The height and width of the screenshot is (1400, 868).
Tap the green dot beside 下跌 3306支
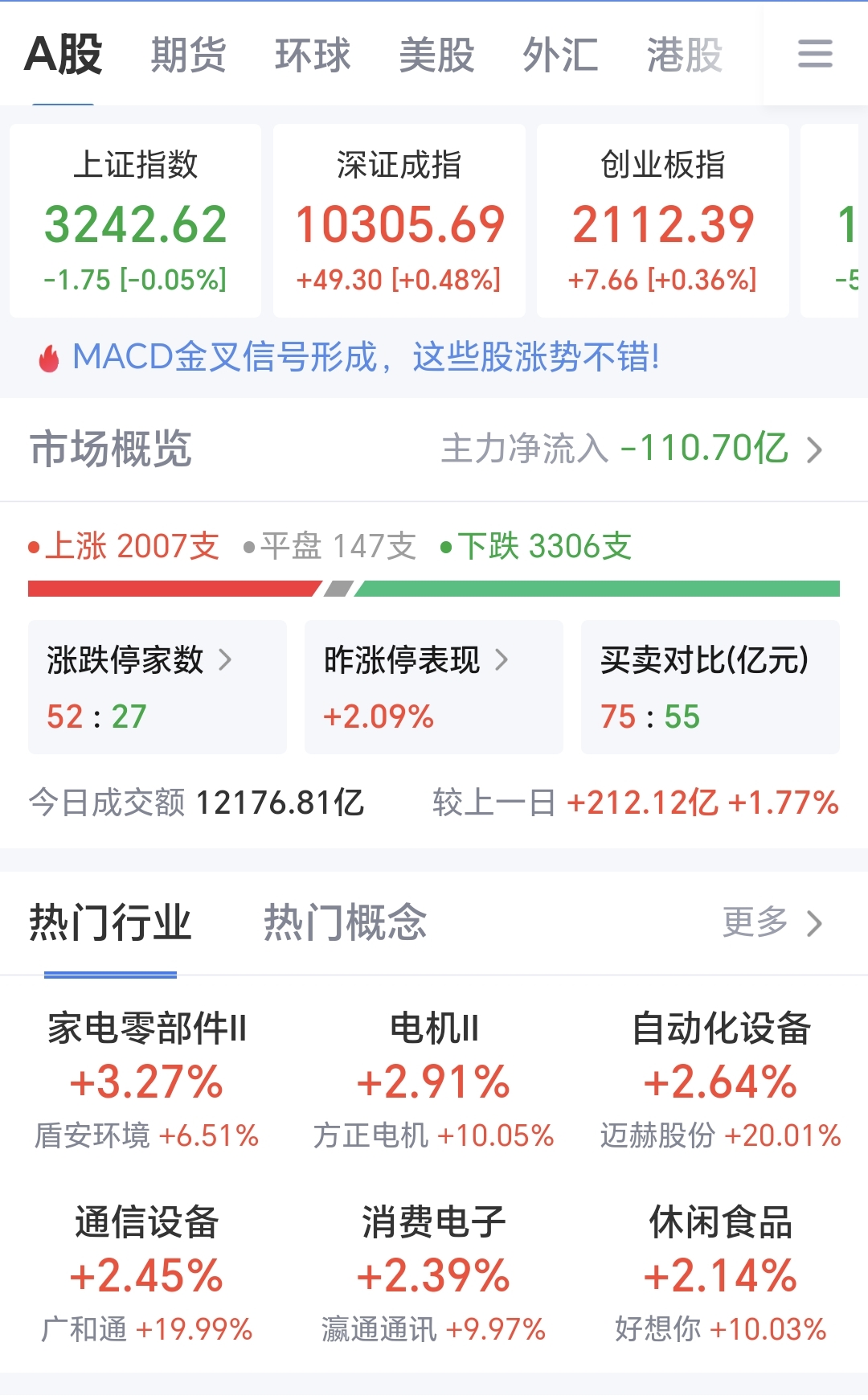[447, 545]
